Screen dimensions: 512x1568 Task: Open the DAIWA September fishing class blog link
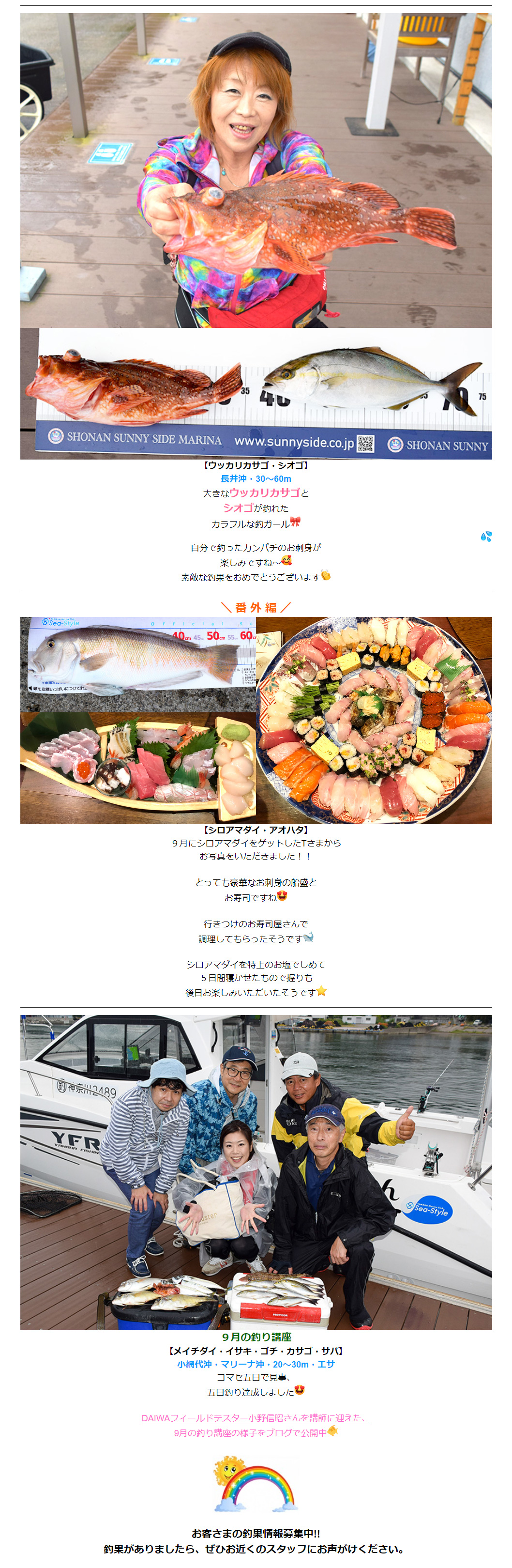(255, 1418)
